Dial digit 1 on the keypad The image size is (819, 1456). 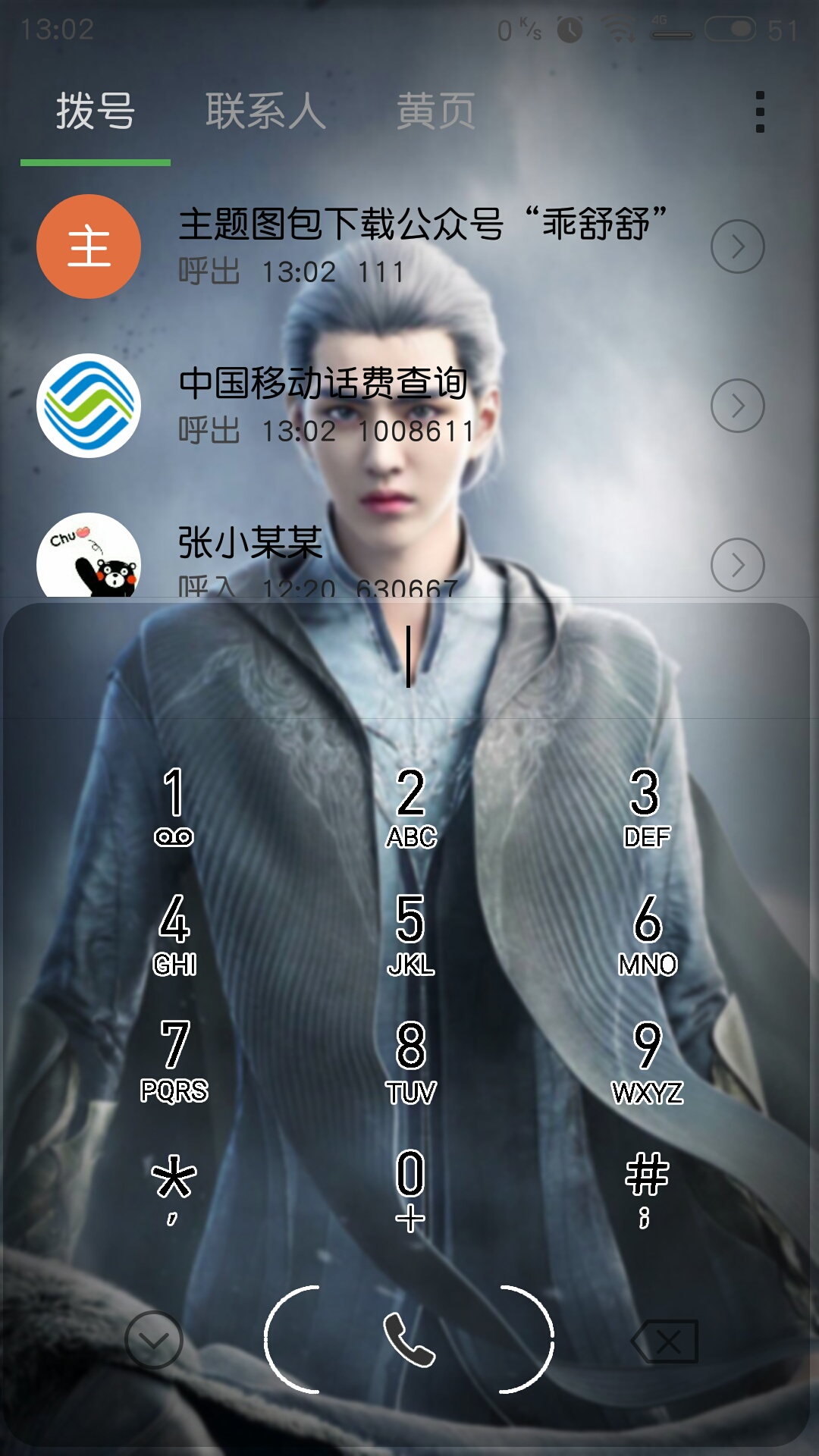(x=174, y=806)
